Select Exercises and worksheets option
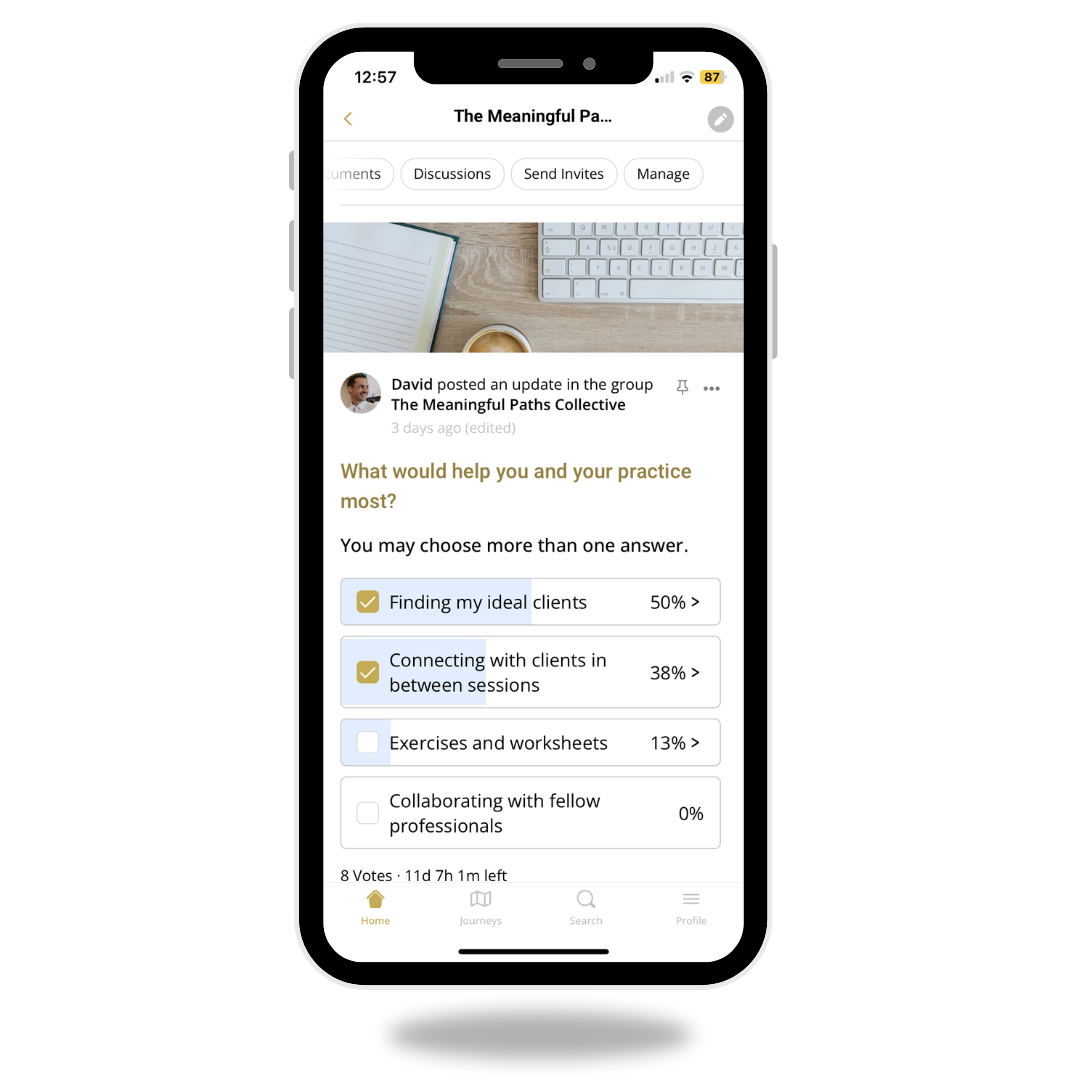 click(x=368, y=743)
